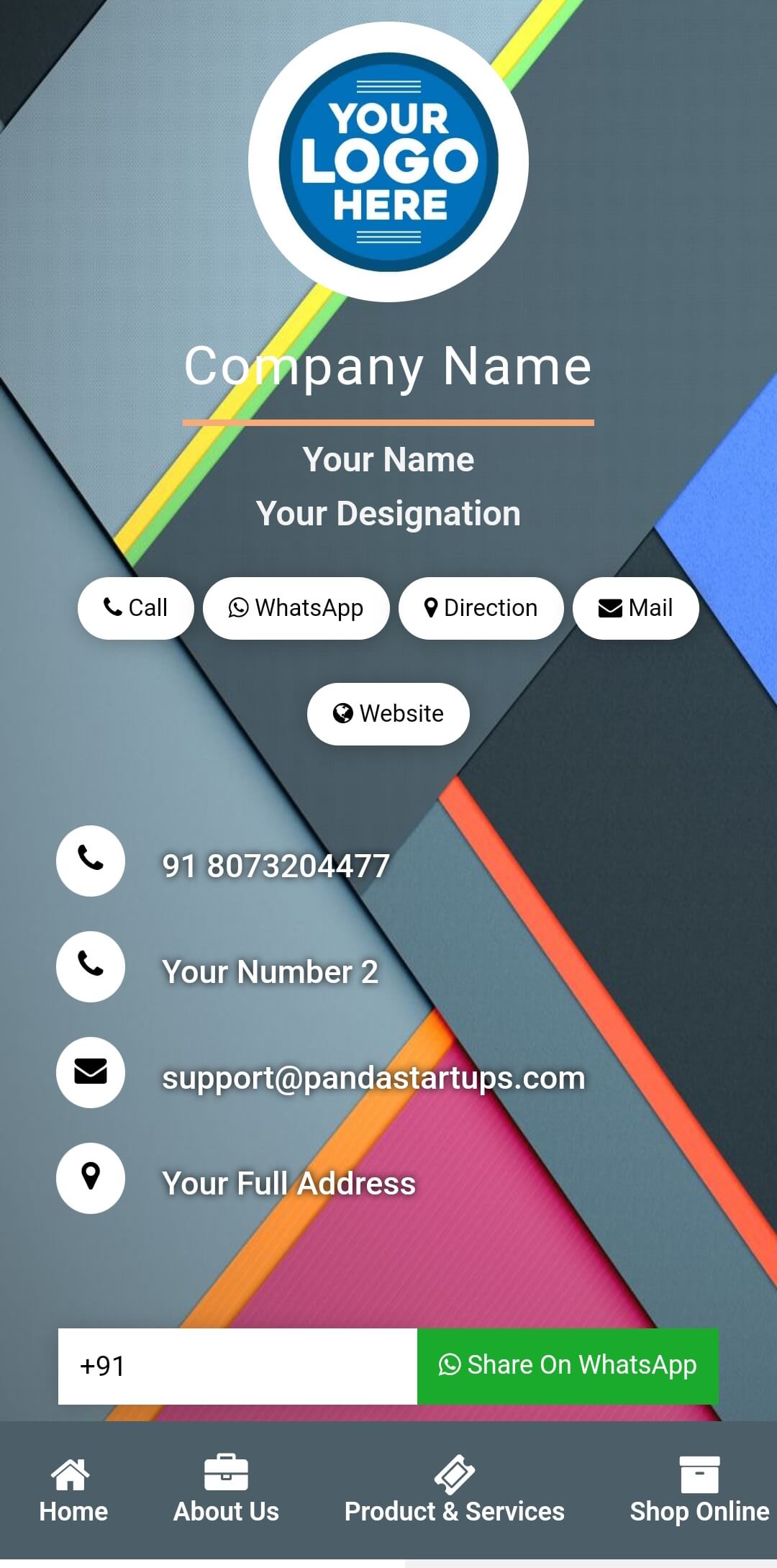This screenshot has width=777, height=1568.
Task: Get directions with the Direction button
Action: tap(481, 608)
